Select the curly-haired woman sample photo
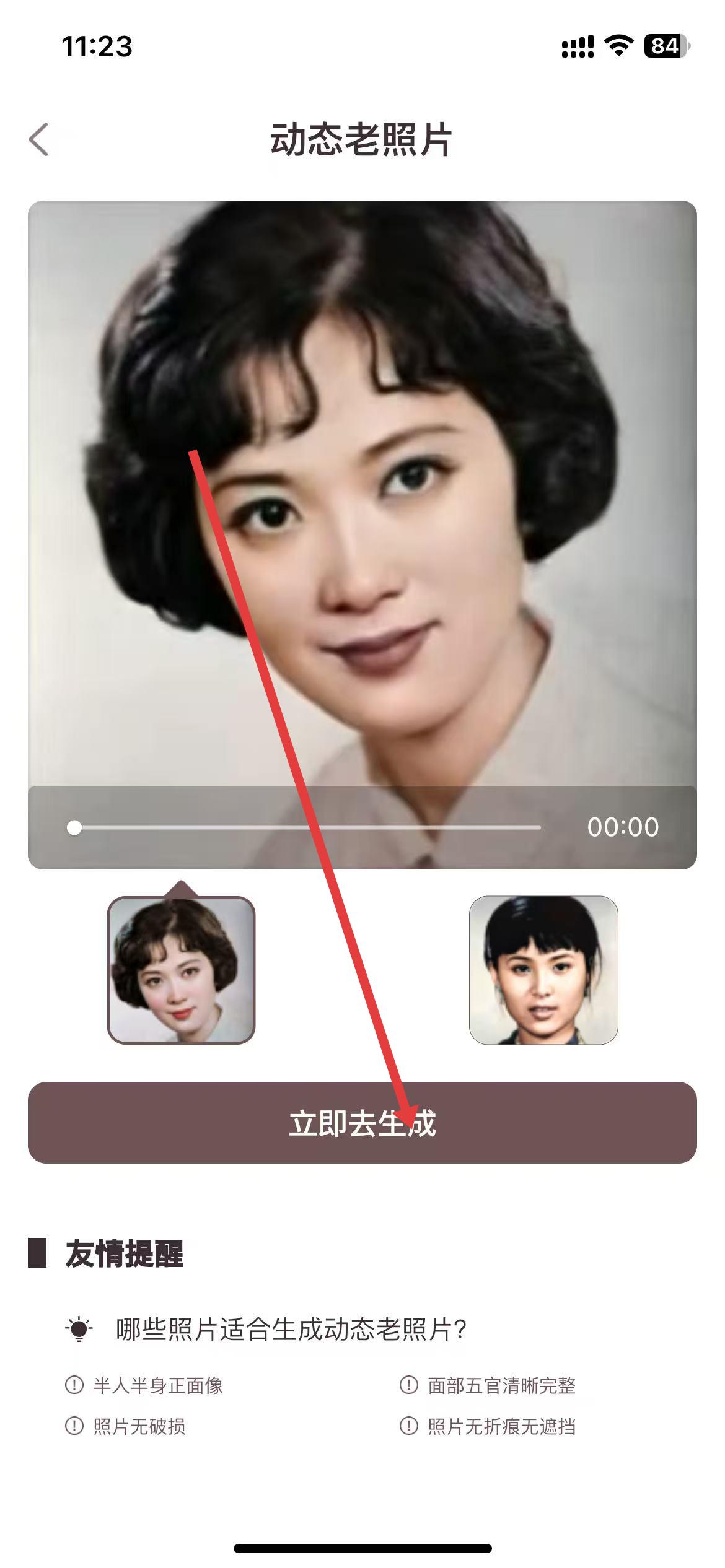 click(181, 970)
